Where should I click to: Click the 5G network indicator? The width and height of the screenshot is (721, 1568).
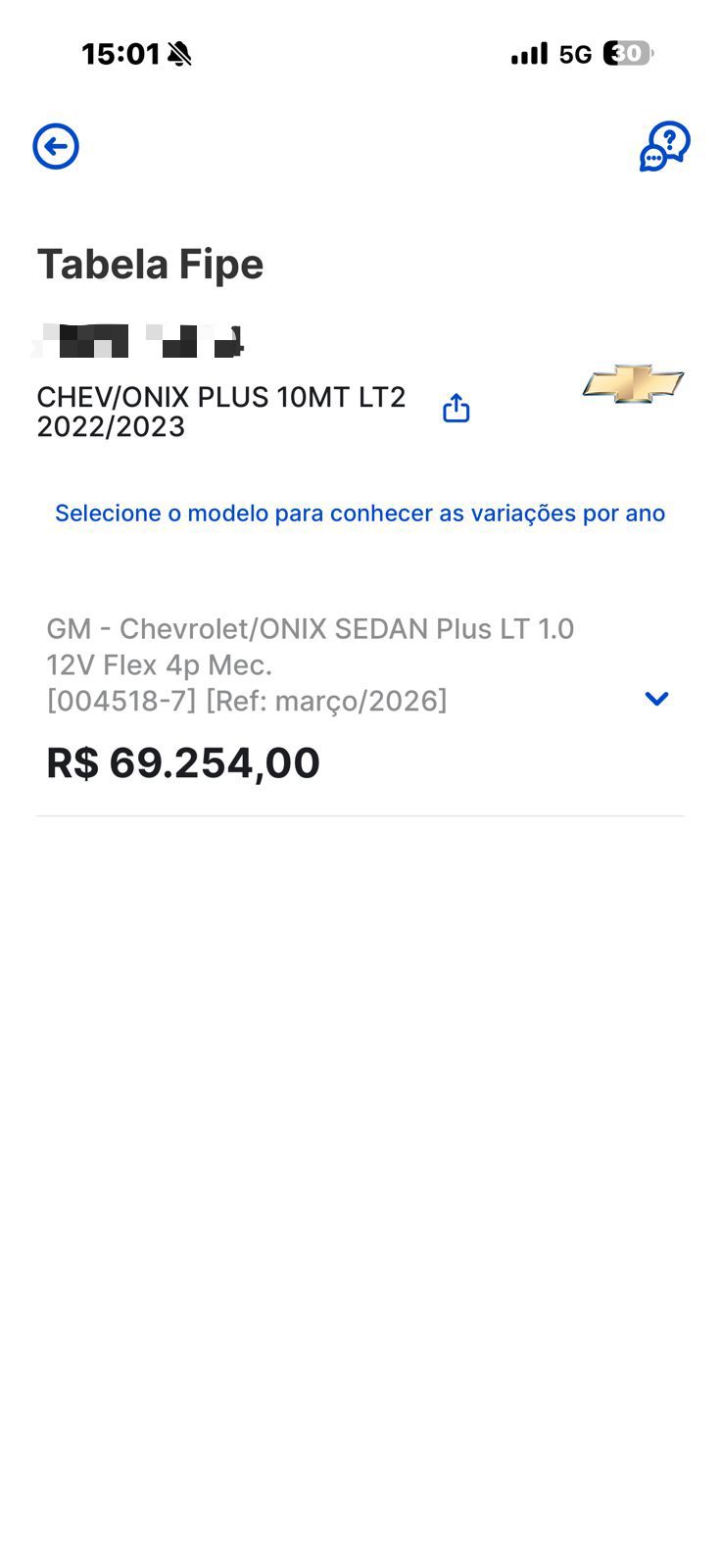point(576,54)
